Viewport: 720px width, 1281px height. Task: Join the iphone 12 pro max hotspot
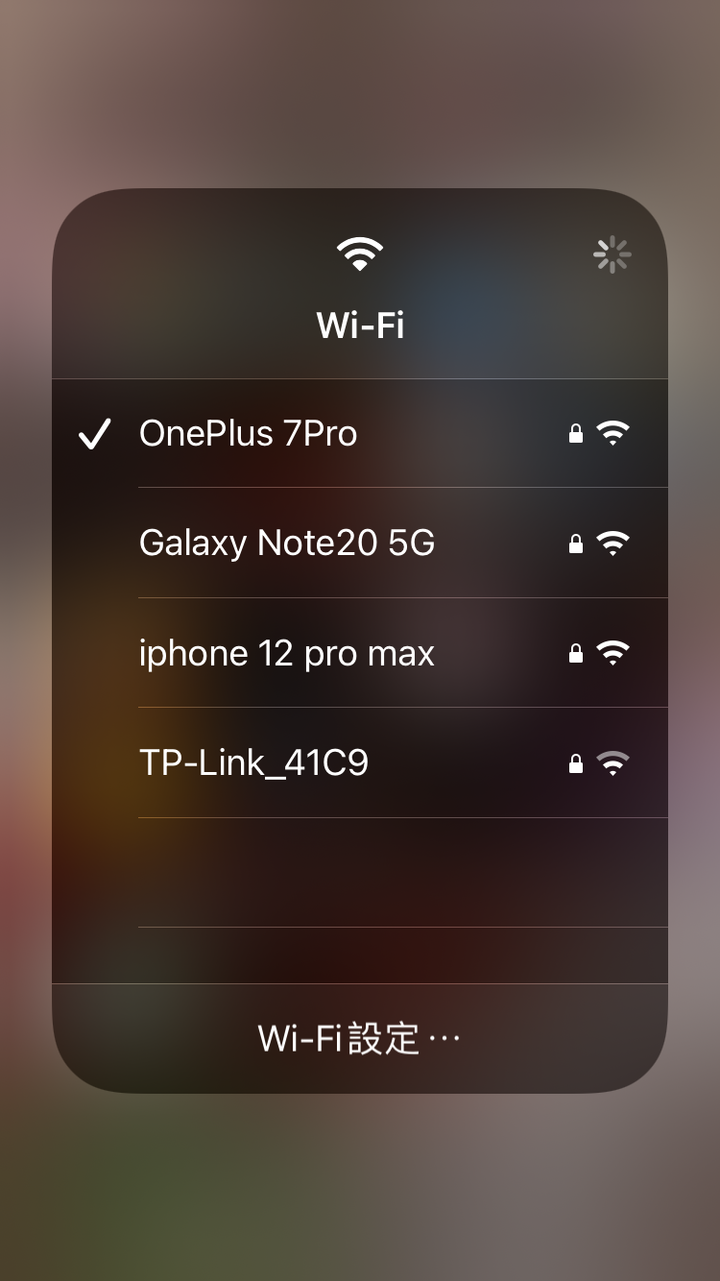360,653
